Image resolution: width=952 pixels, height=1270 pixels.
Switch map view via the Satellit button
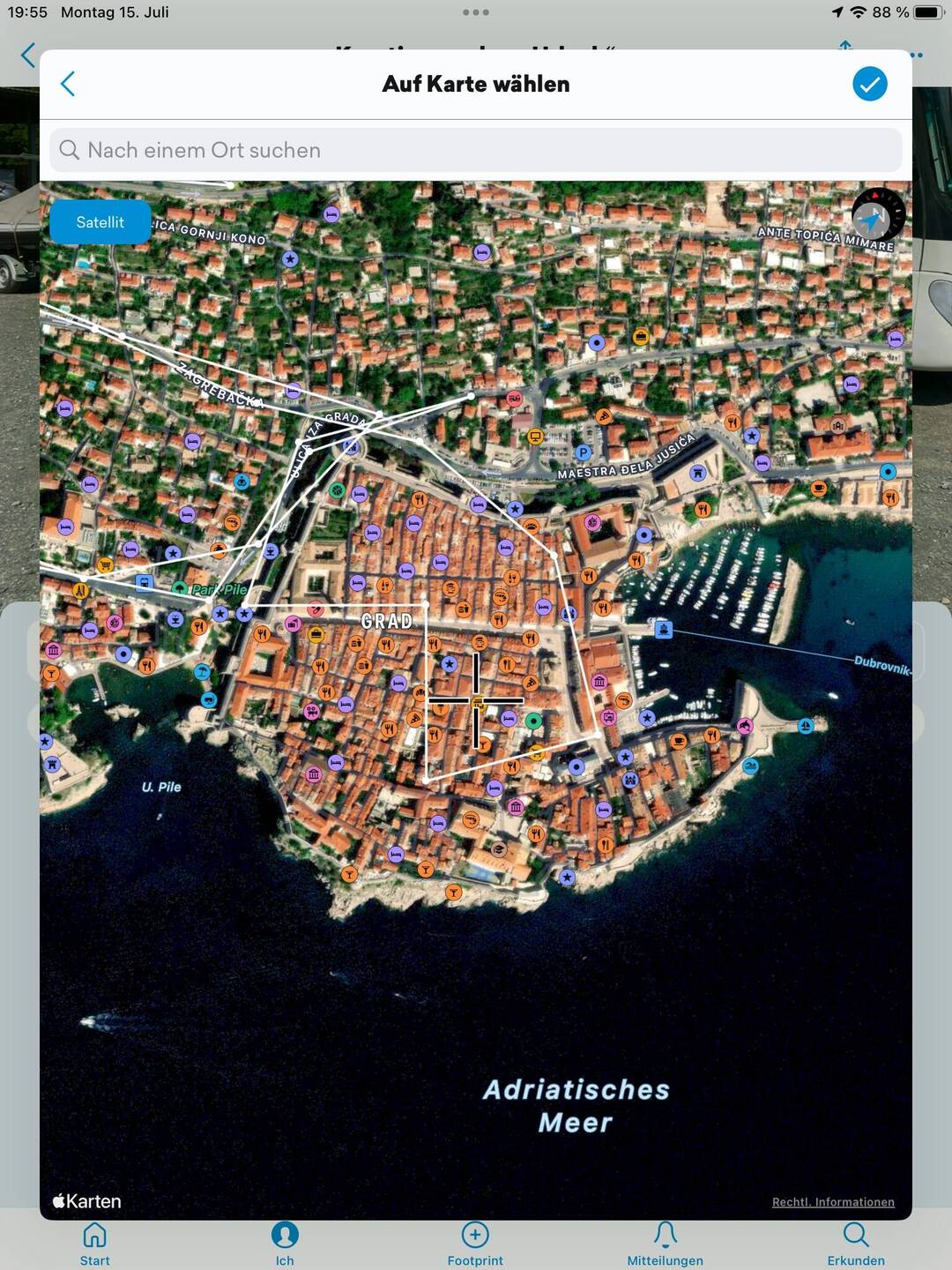tap(100, 222)
